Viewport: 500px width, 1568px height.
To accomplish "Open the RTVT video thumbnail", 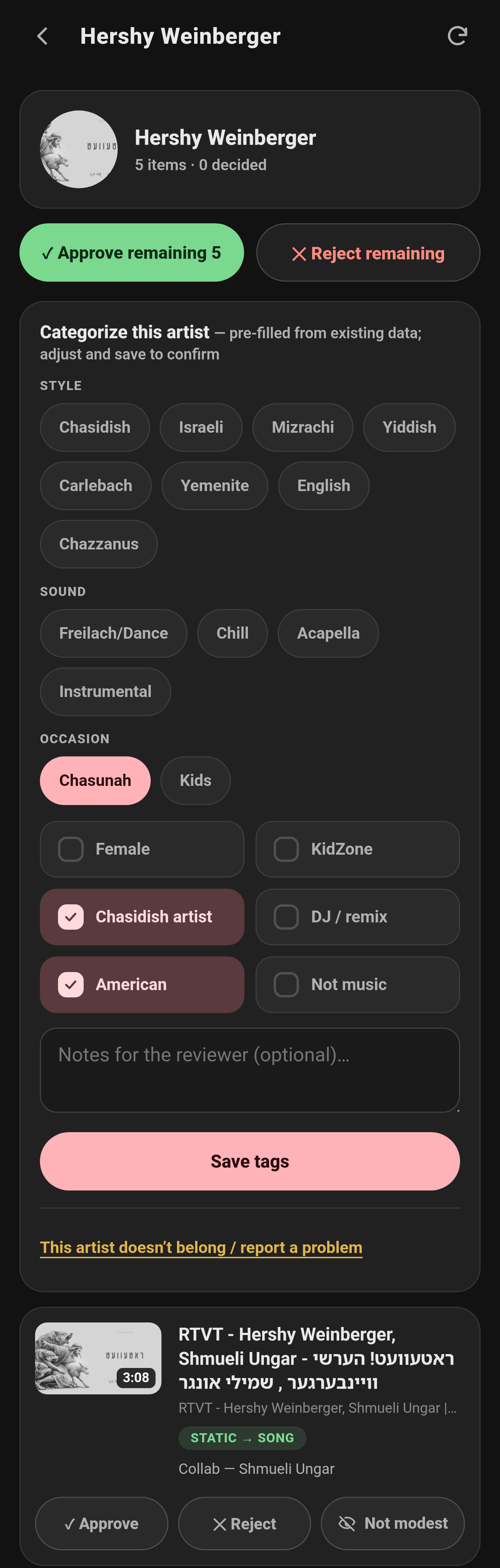I will [x=99, y=1358].
